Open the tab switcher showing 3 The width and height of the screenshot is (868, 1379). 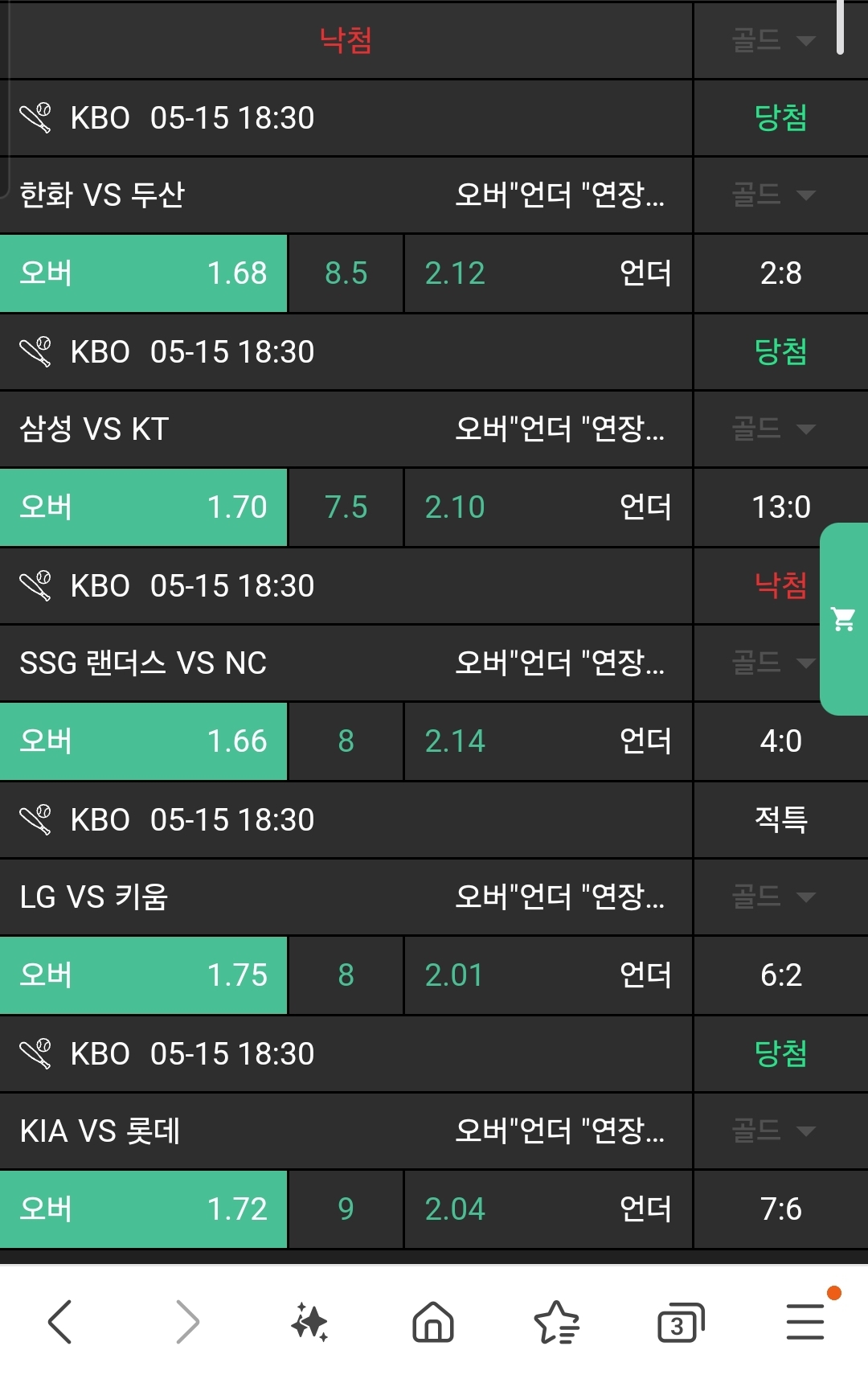pyautogui.click(x=680, y=1321)
